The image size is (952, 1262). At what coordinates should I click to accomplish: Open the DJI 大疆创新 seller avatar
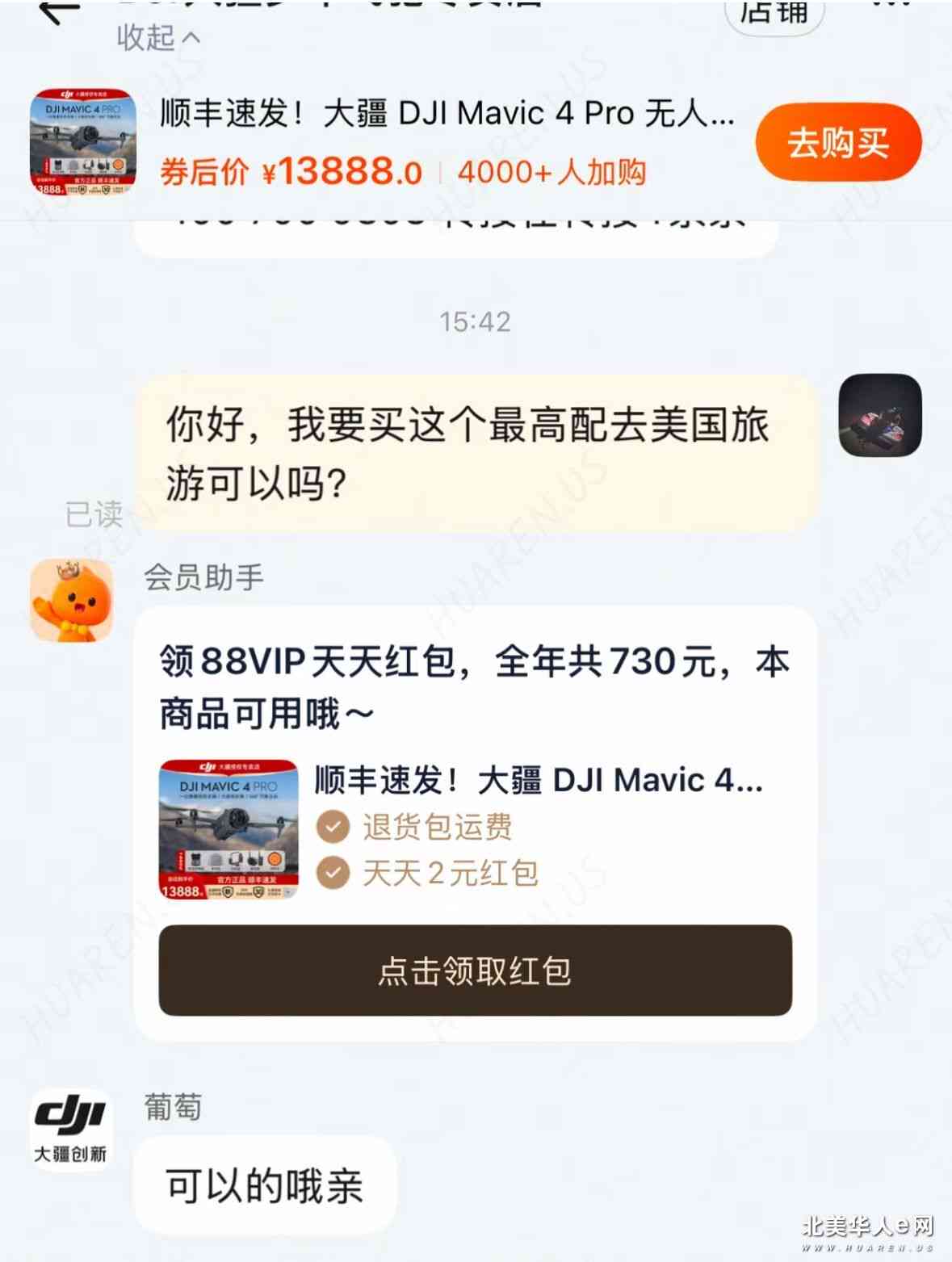tap(71, 1128)
